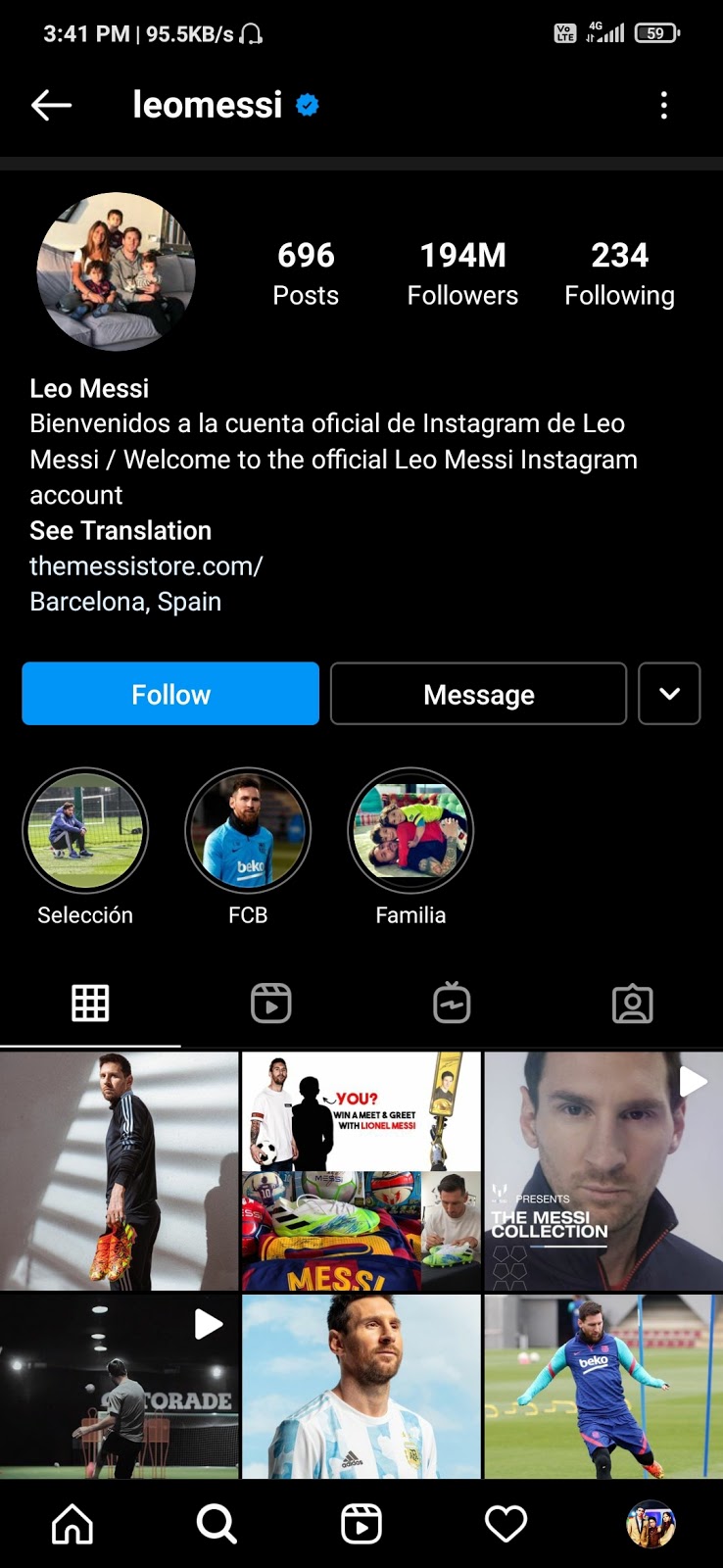Screen dimensions: 723x1568
Task: View the 194M followers list
Action: pos(462,272)
